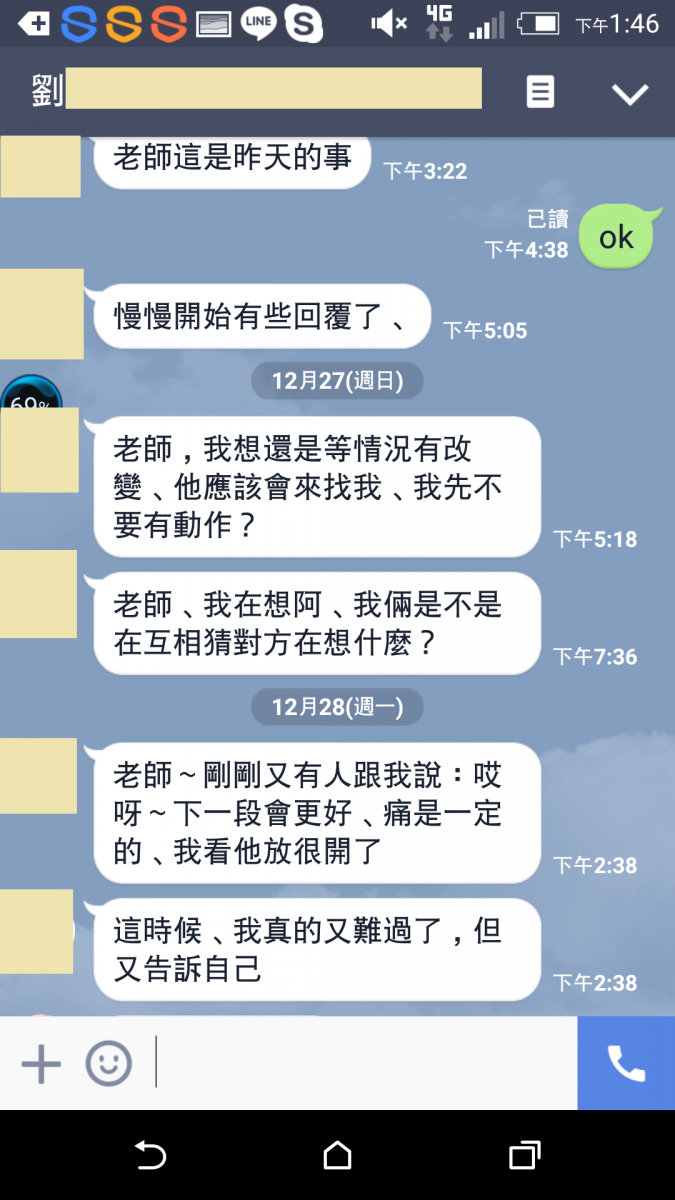The height and width of the screenshot is (1200, 675).
Task: Expand the chat options dropdown arrow
Action: (630, 94)
